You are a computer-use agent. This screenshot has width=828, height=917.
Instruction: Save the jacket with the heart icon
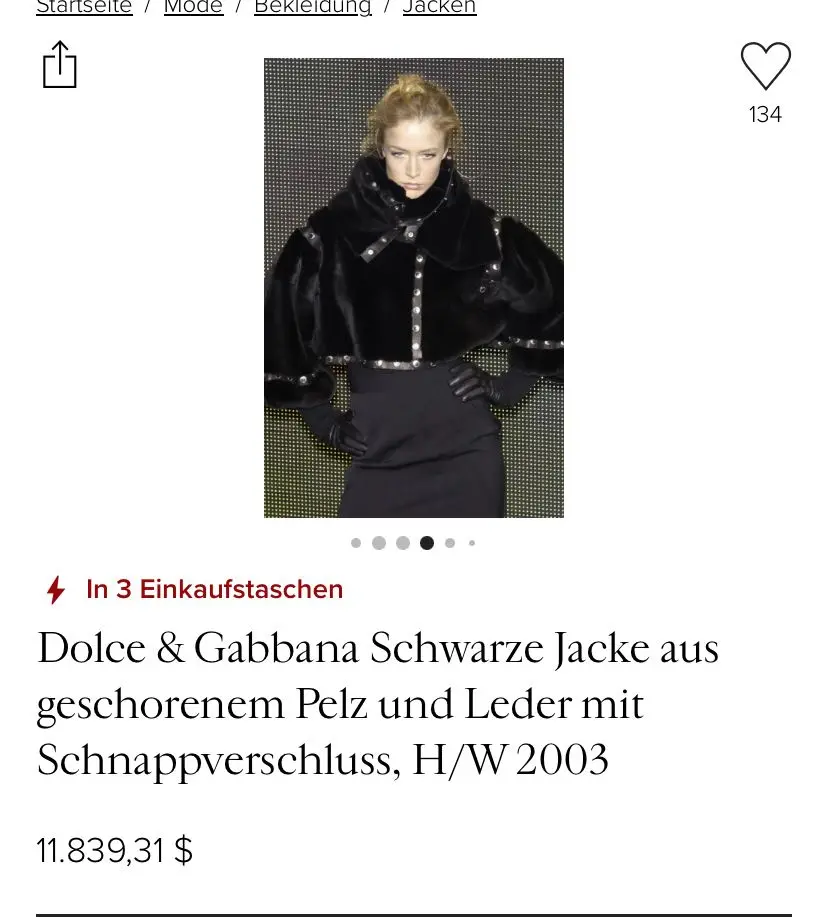tap(765, 67)
